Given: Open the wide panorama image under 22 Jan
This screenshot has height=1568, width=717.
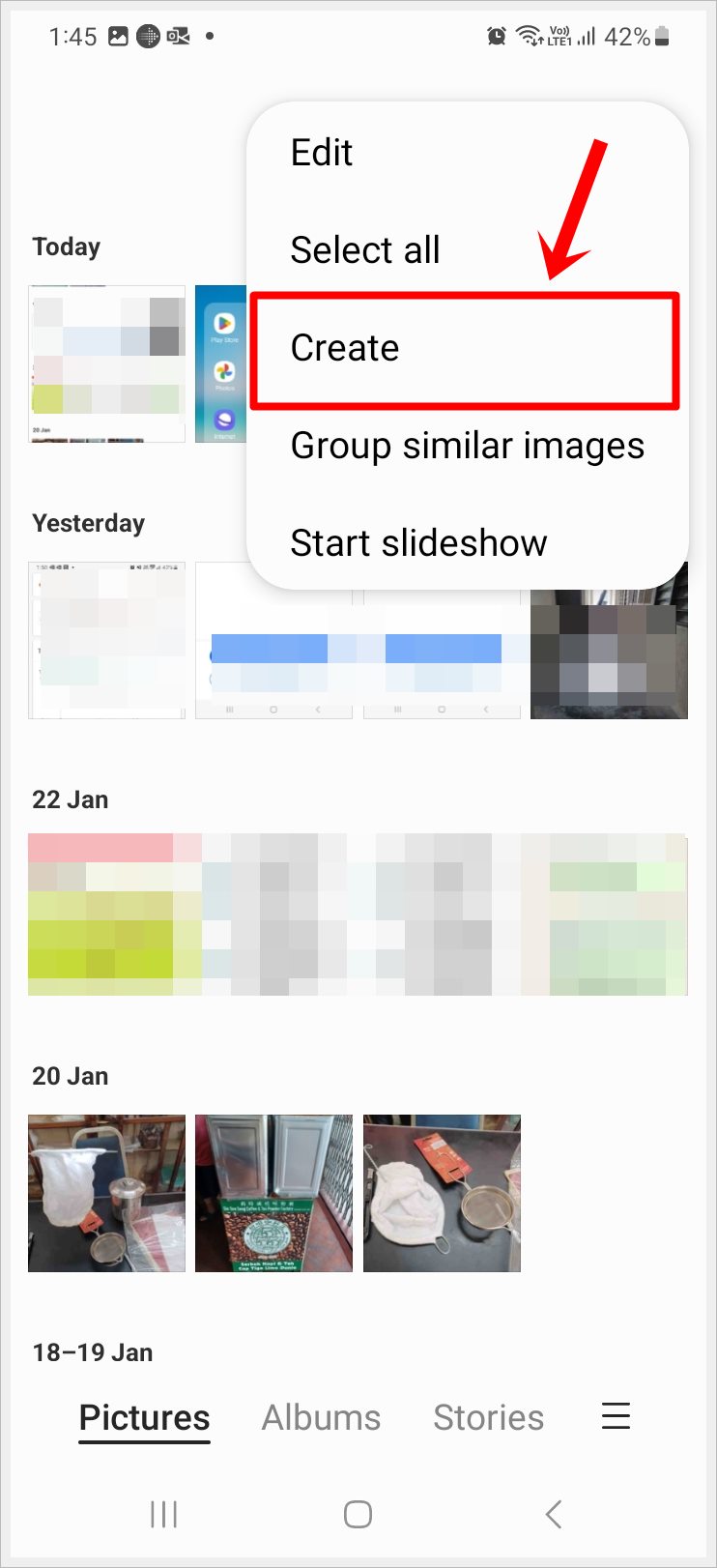Looking at the screenshot, I should tap(358, 914).
